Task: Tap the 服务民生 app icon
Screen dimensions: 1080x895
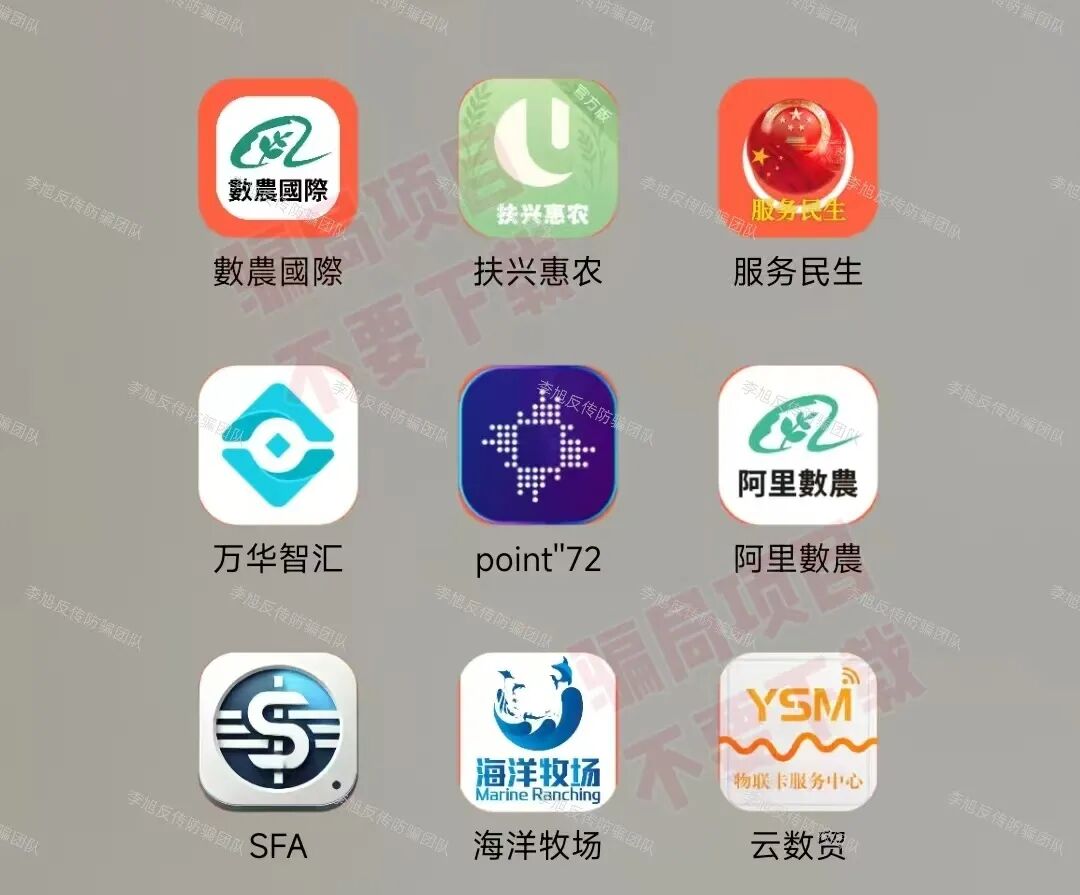Action: 798,157
